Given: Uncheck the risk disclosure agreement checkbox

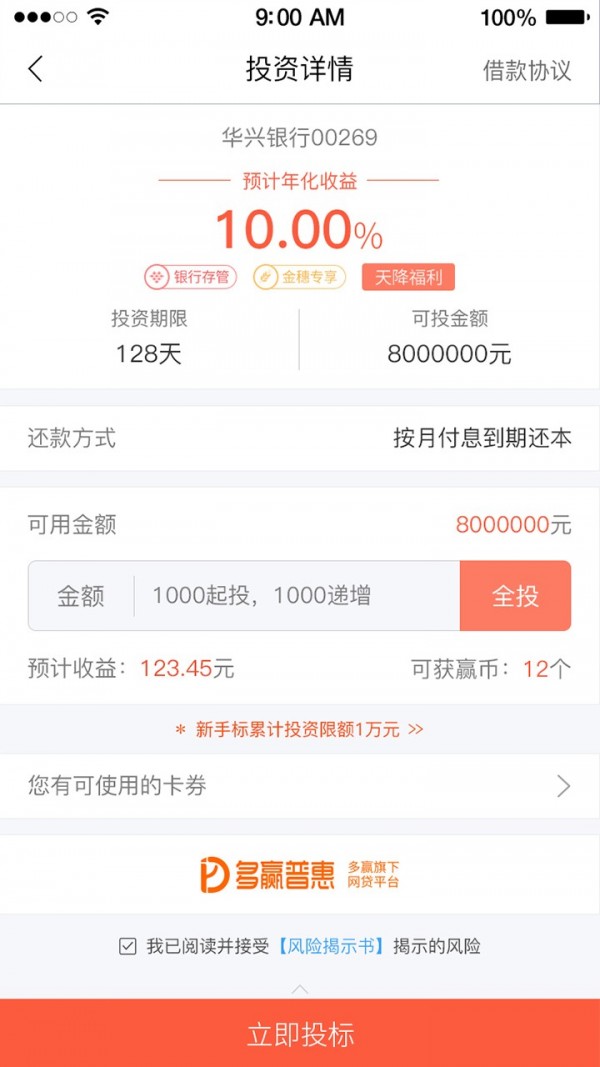Looking at the screenshot, I should pyautogui.click(x=127, y=946).
